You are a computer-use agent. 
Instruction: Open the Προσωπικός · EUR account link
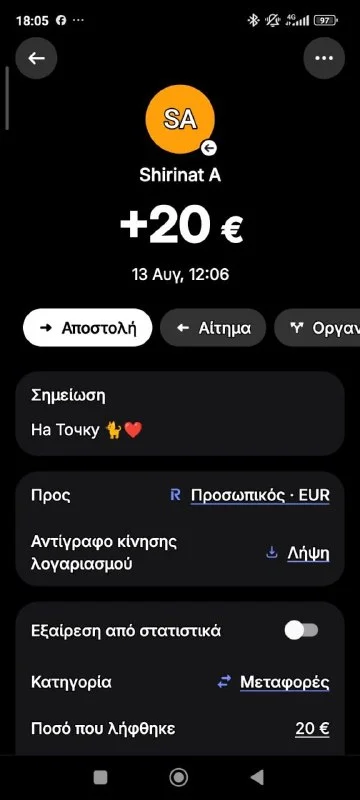pos(260,495)
